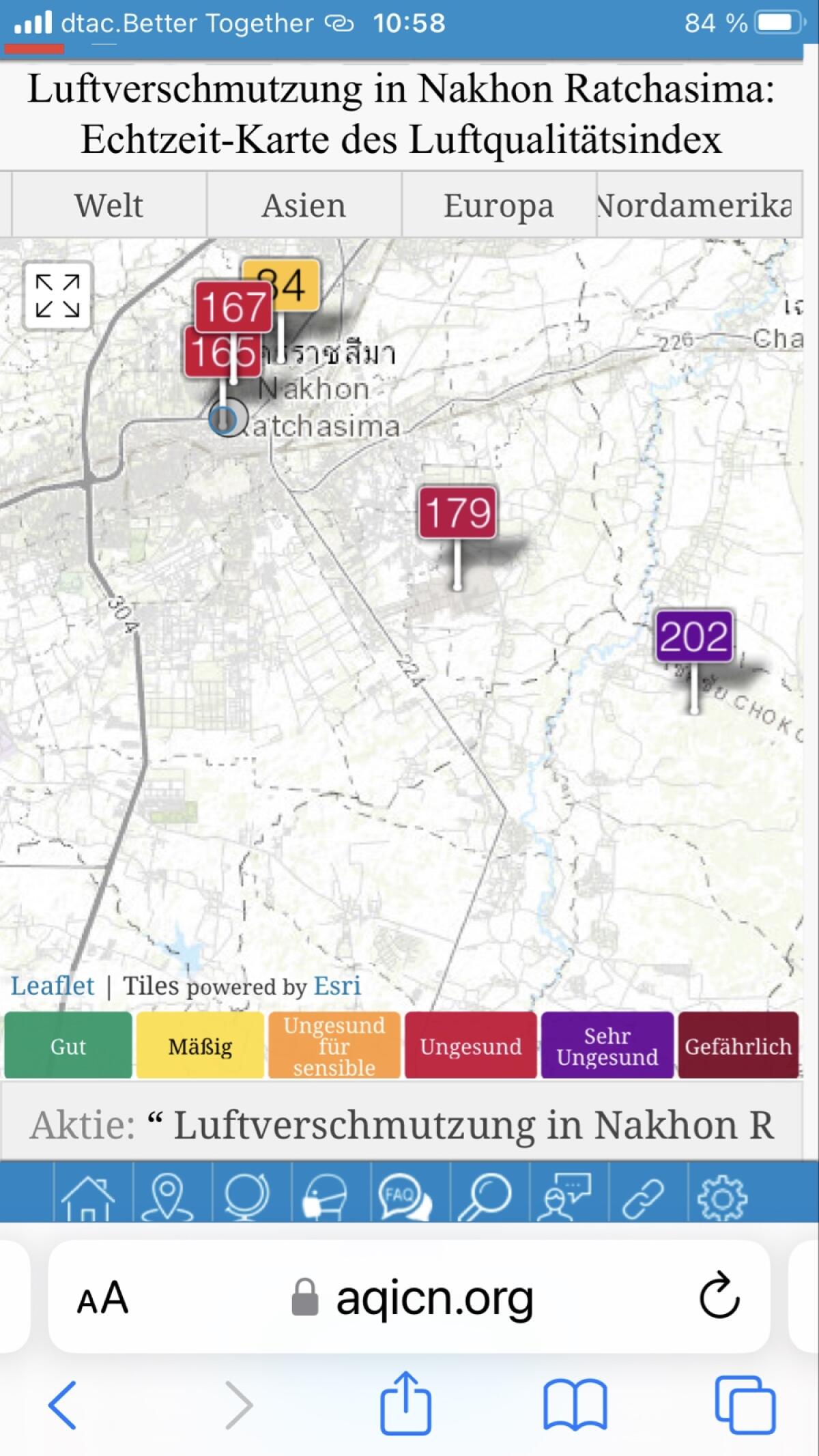This screenshot has width=819, height=1456.
Task: Open the location pin icon in toolbar
Action: click(x=168, y=1197)
